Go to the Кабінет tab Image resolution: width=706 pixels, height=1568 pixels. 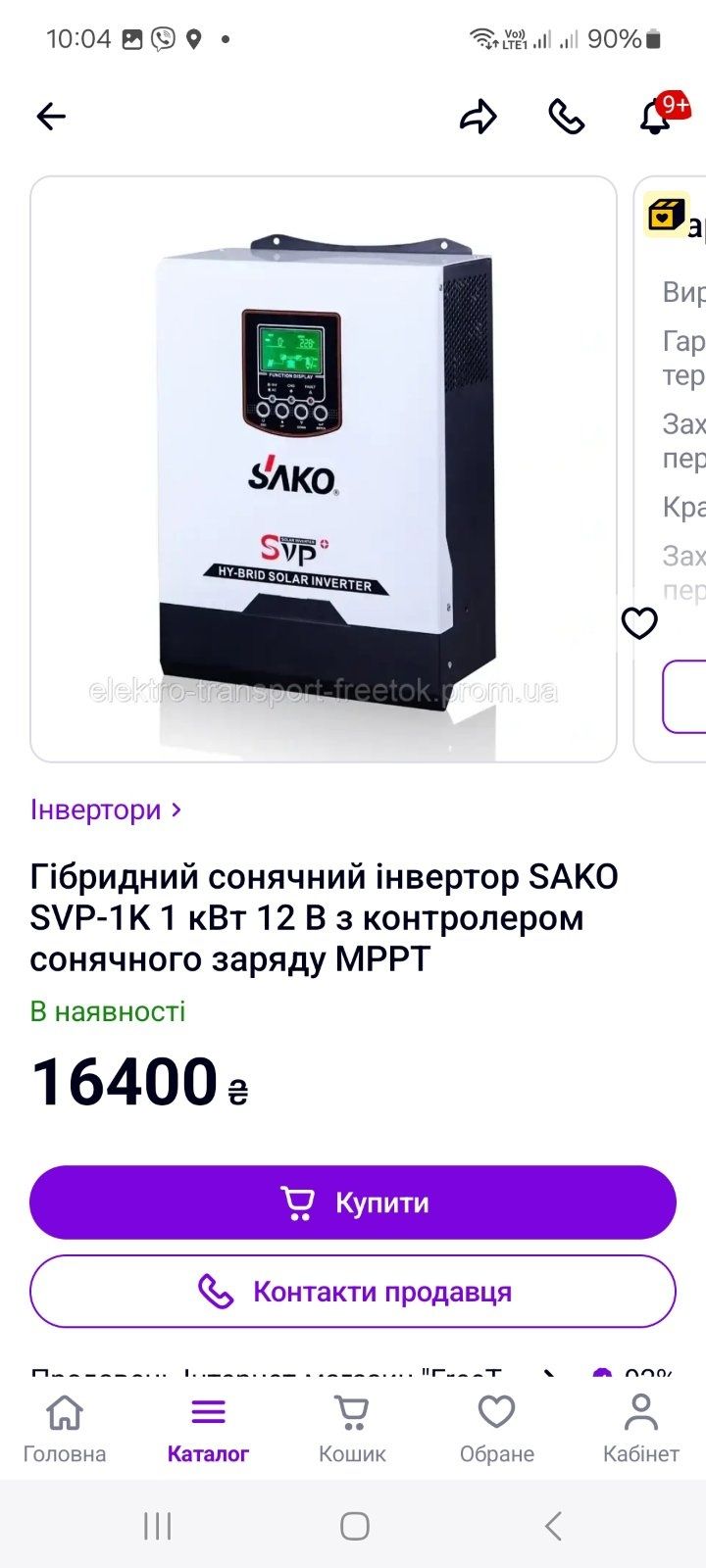641,1430
